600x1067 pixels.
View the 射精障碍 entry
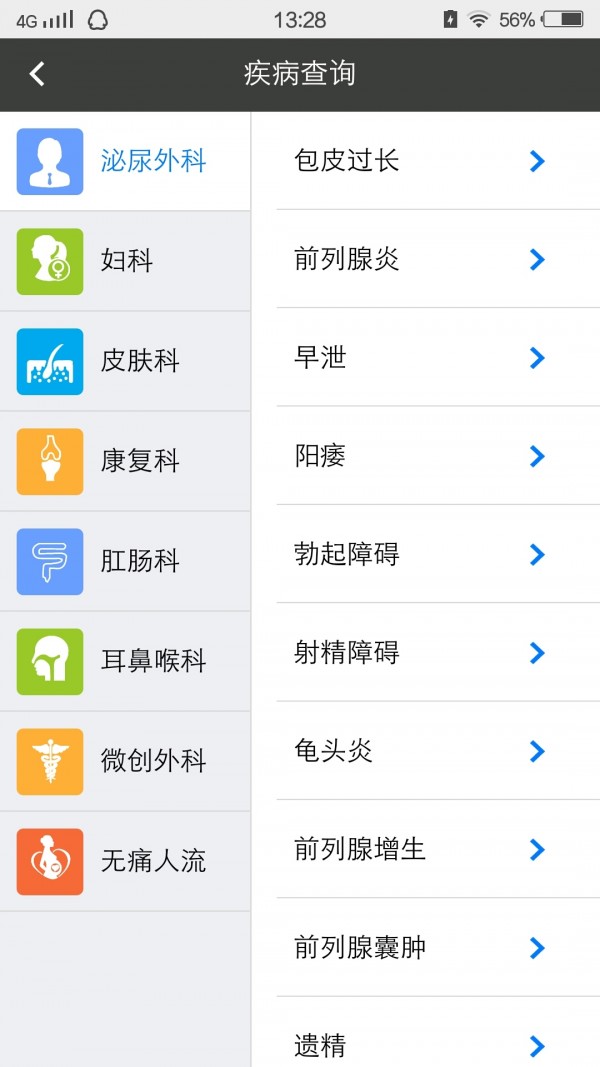(425, 653)
